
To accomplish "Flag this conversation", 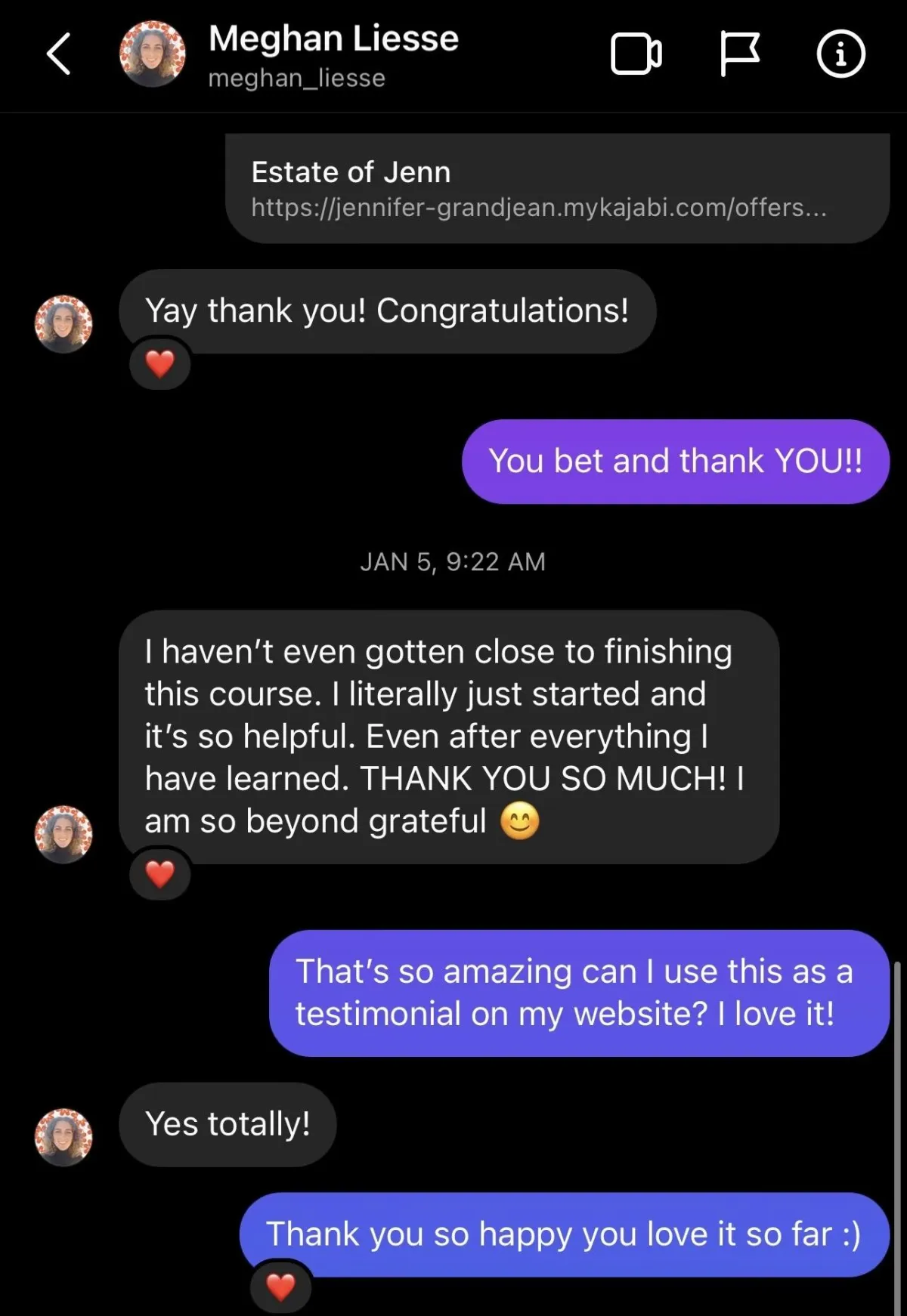I will [738, 54].
